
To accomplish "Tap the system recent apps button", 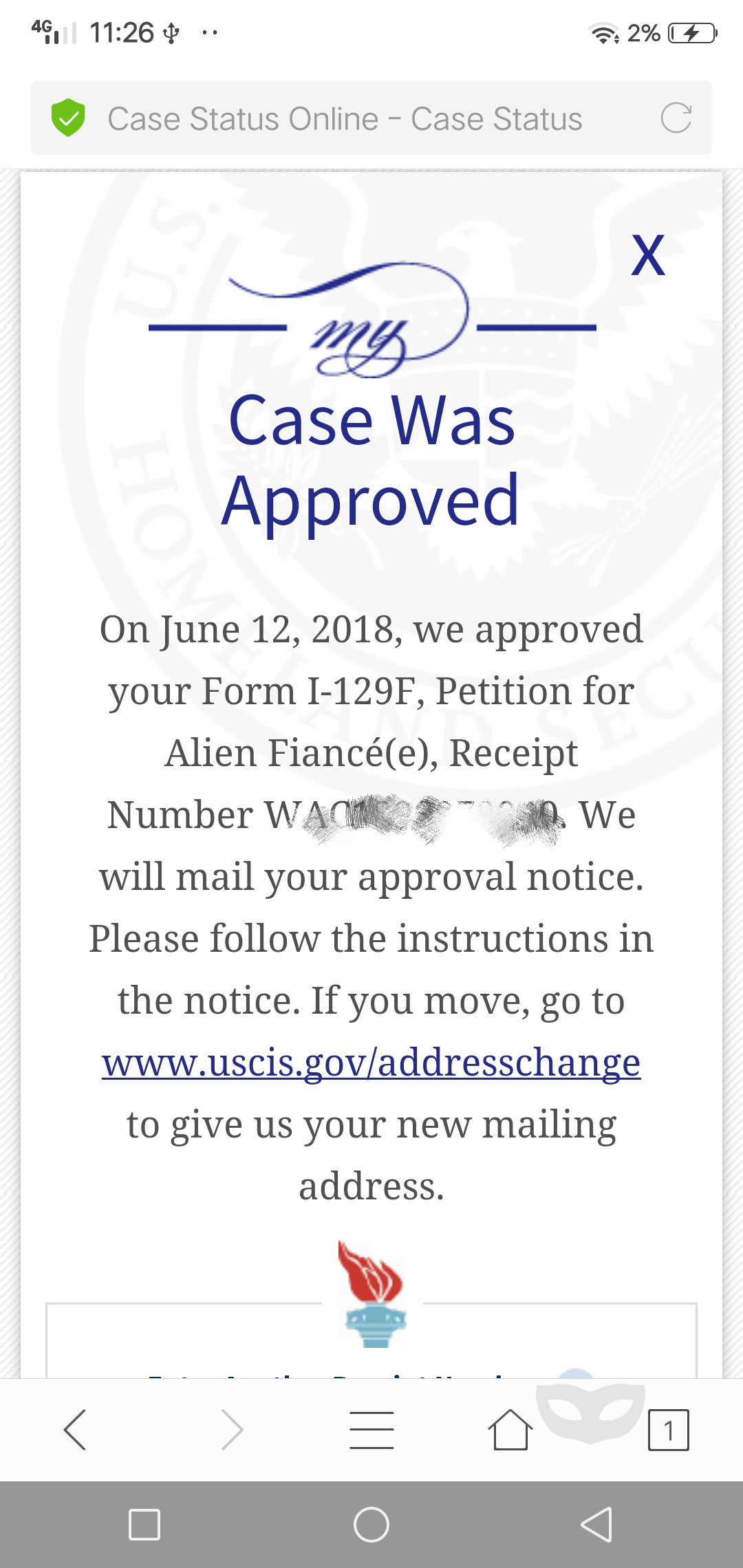I will 144,1525.
